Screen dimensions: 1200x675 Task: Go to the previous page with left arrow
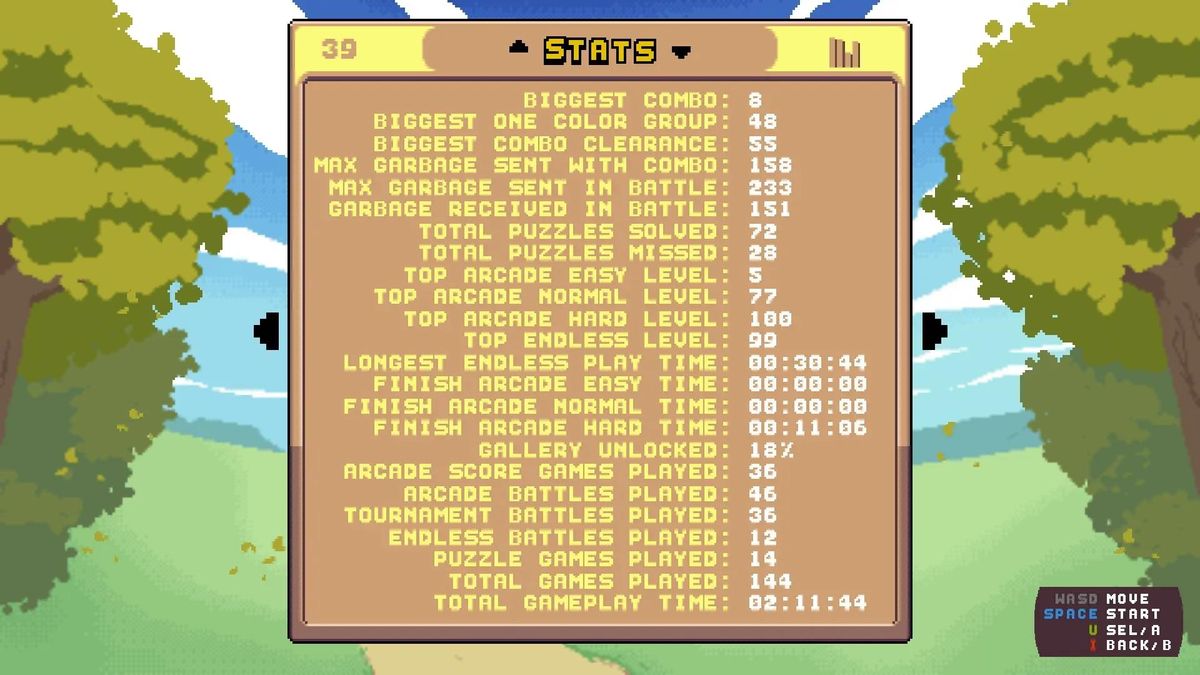coord(267,330)
